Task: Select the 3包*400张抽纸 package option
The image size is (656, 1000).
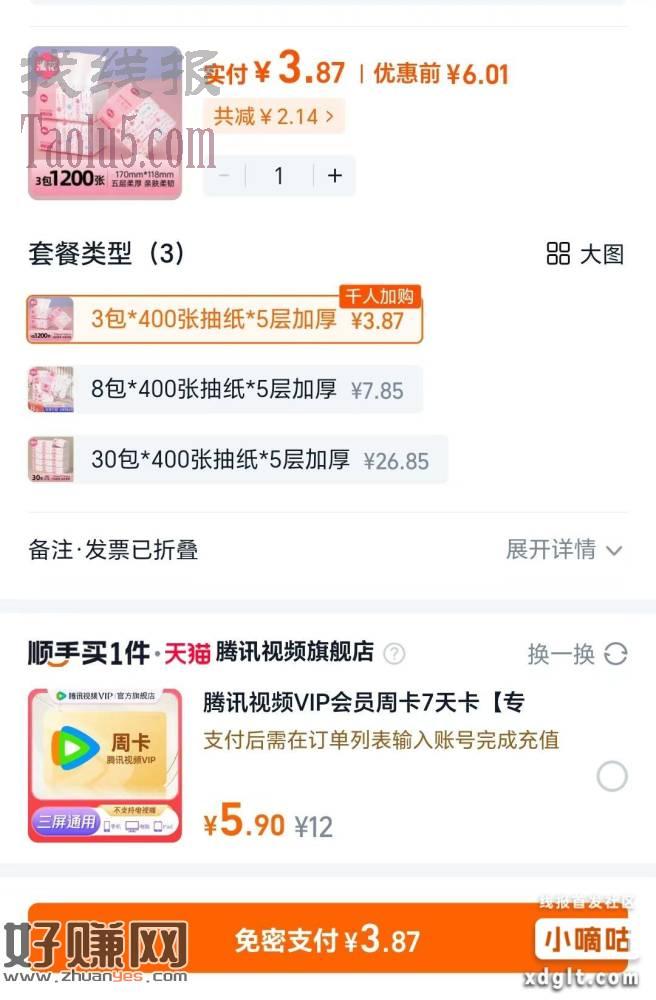Action: tap(225, 320)
